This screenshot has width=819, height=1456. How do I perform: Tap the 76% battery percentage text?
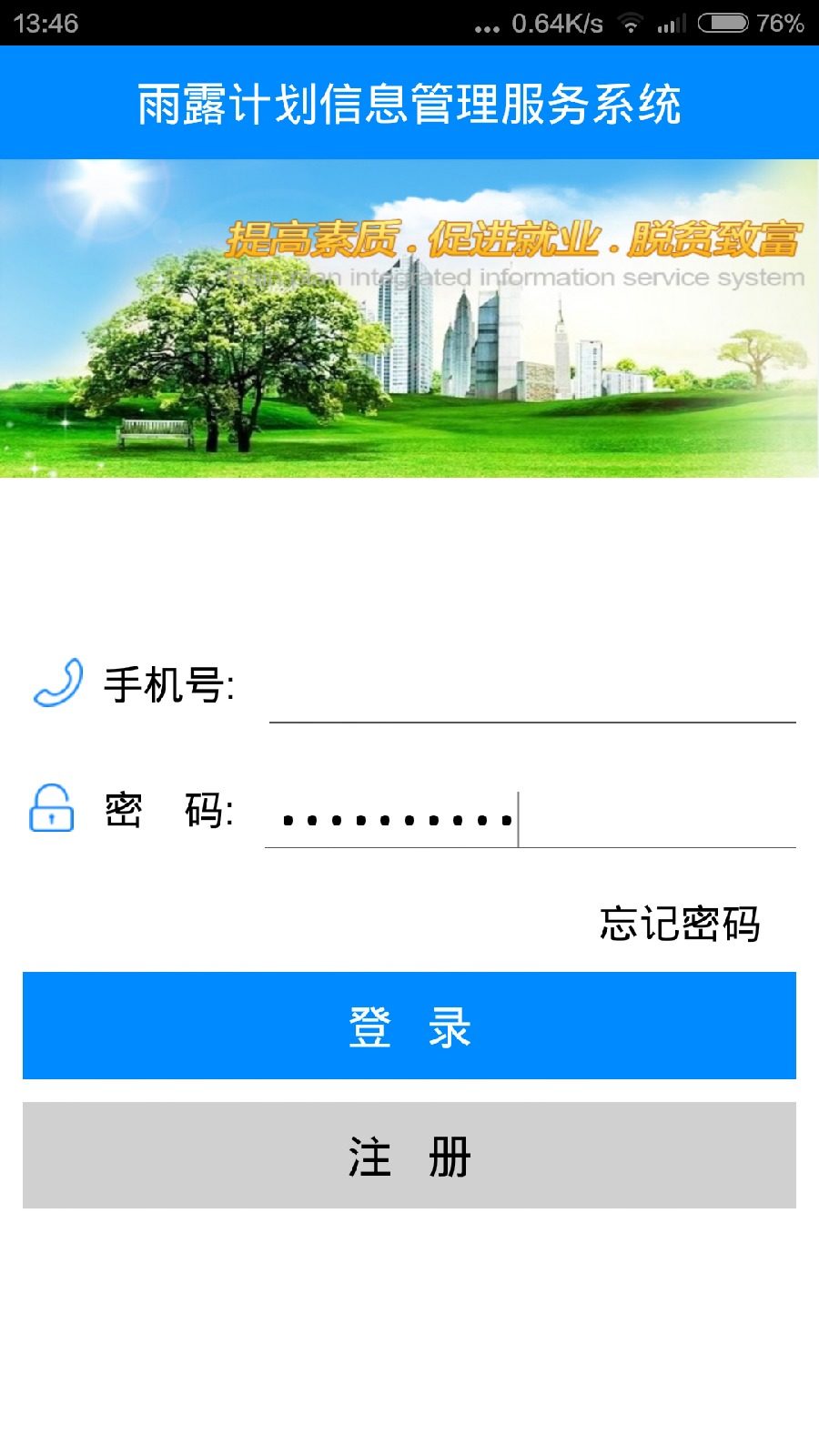(781, 25)
